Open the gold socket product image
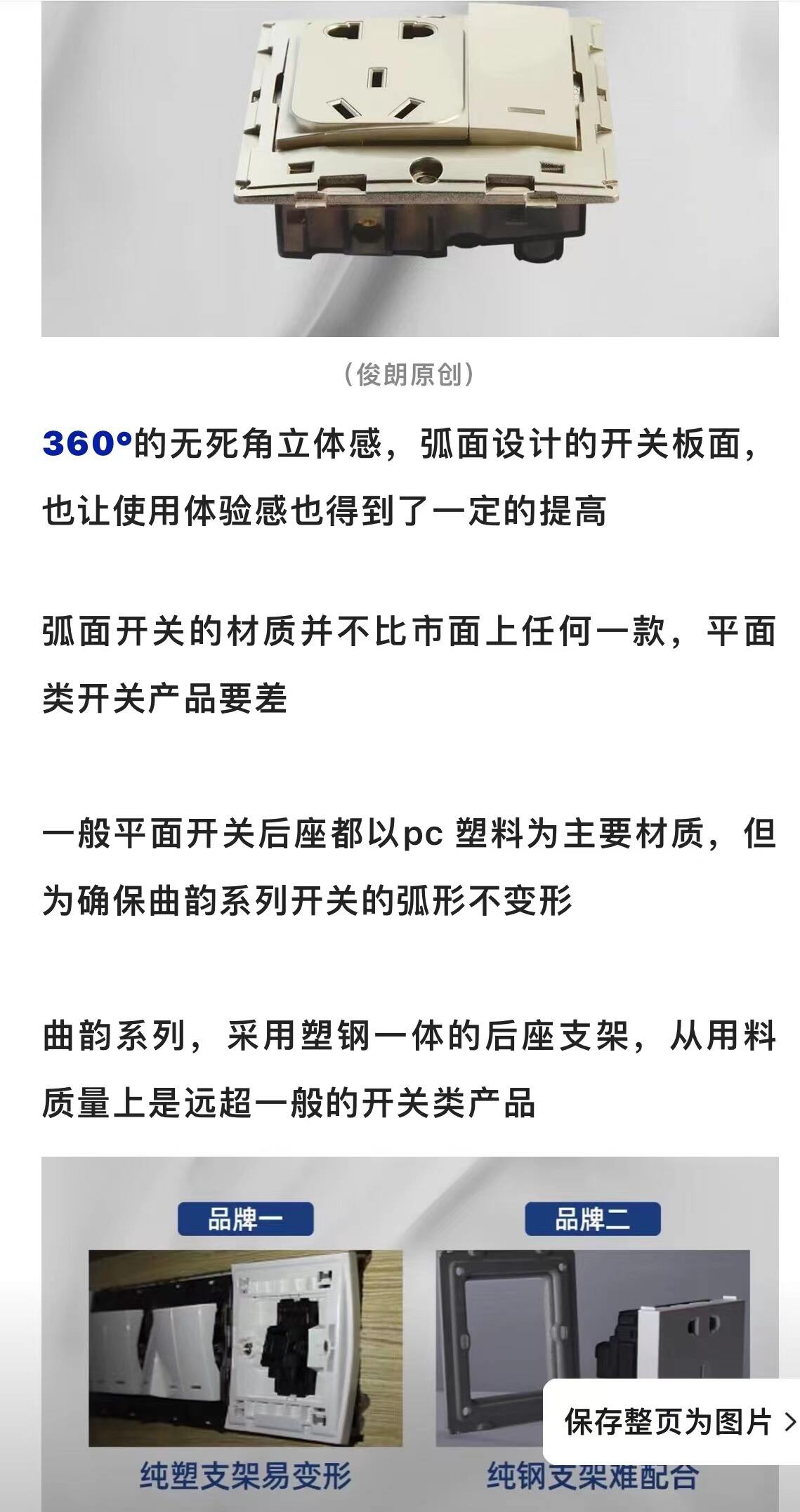Screen dimensions: 800x1512 409,169
